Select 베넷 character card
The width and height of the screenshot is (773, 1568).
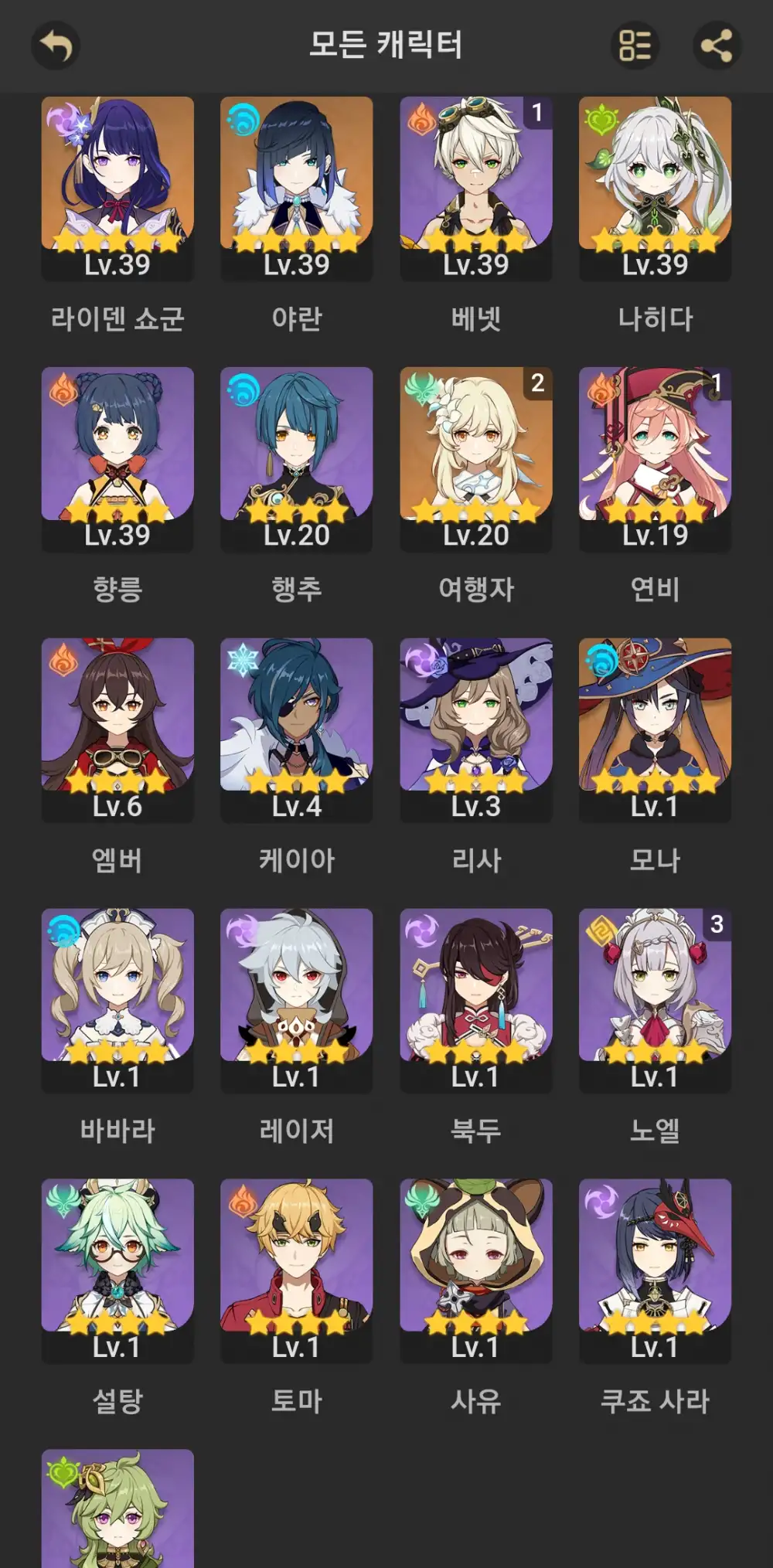click(x=476, y=188)
